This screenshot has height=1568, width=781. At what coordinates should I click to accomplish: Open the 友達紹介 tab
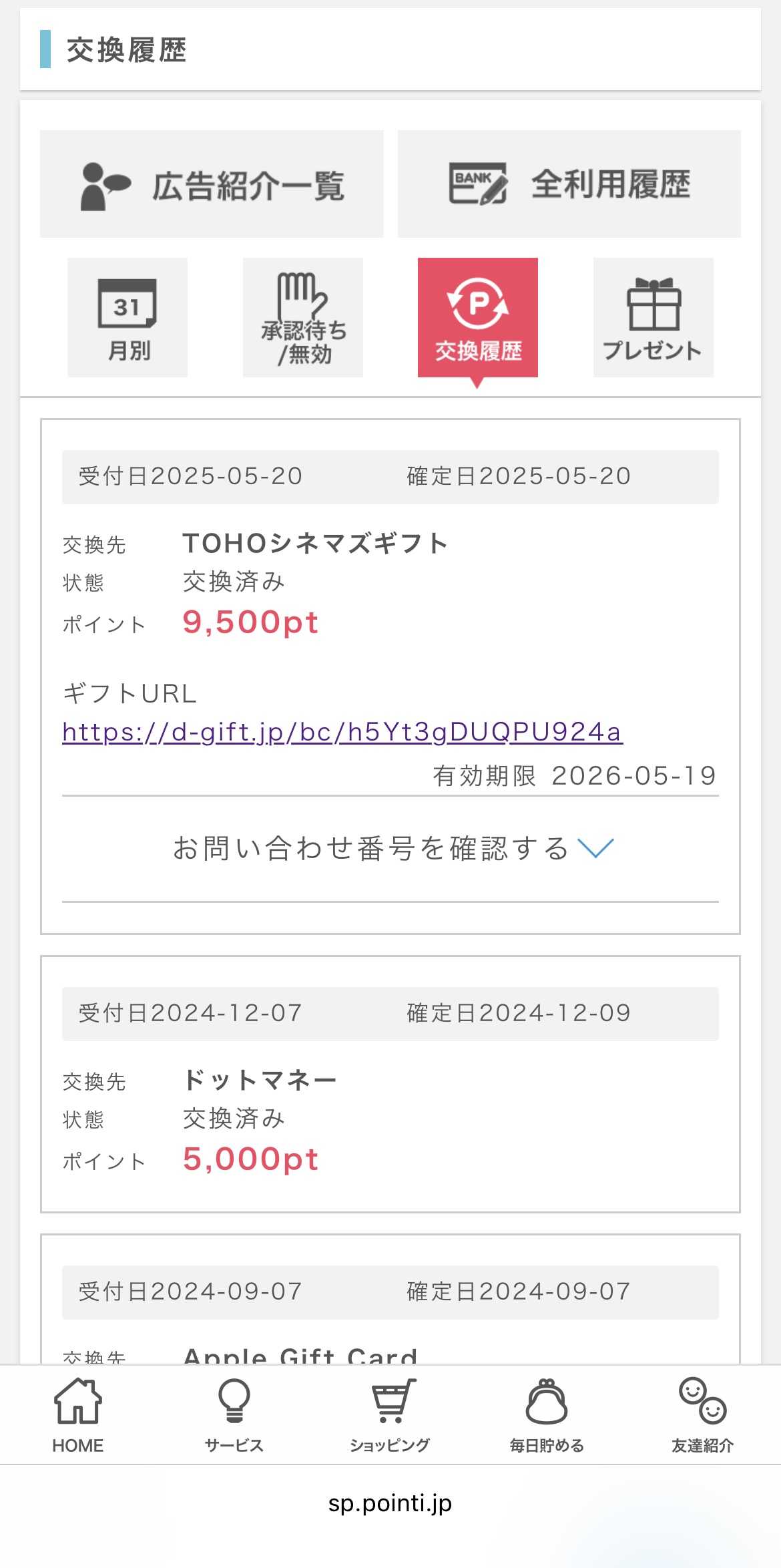click(703, 1416)
